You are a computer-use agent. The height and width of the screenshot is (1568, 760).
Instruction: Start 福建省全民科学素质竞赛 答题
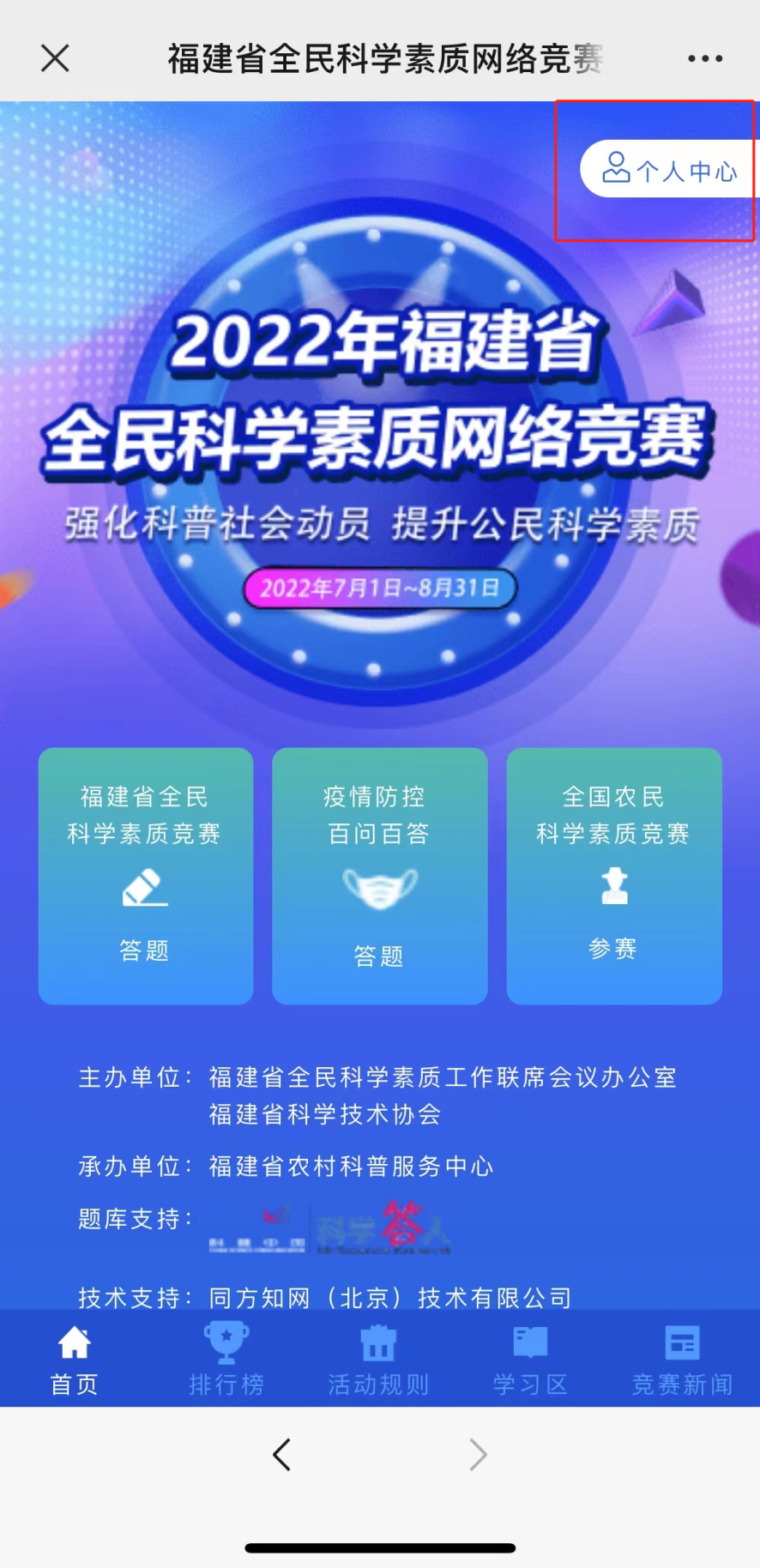click(145, 875)
